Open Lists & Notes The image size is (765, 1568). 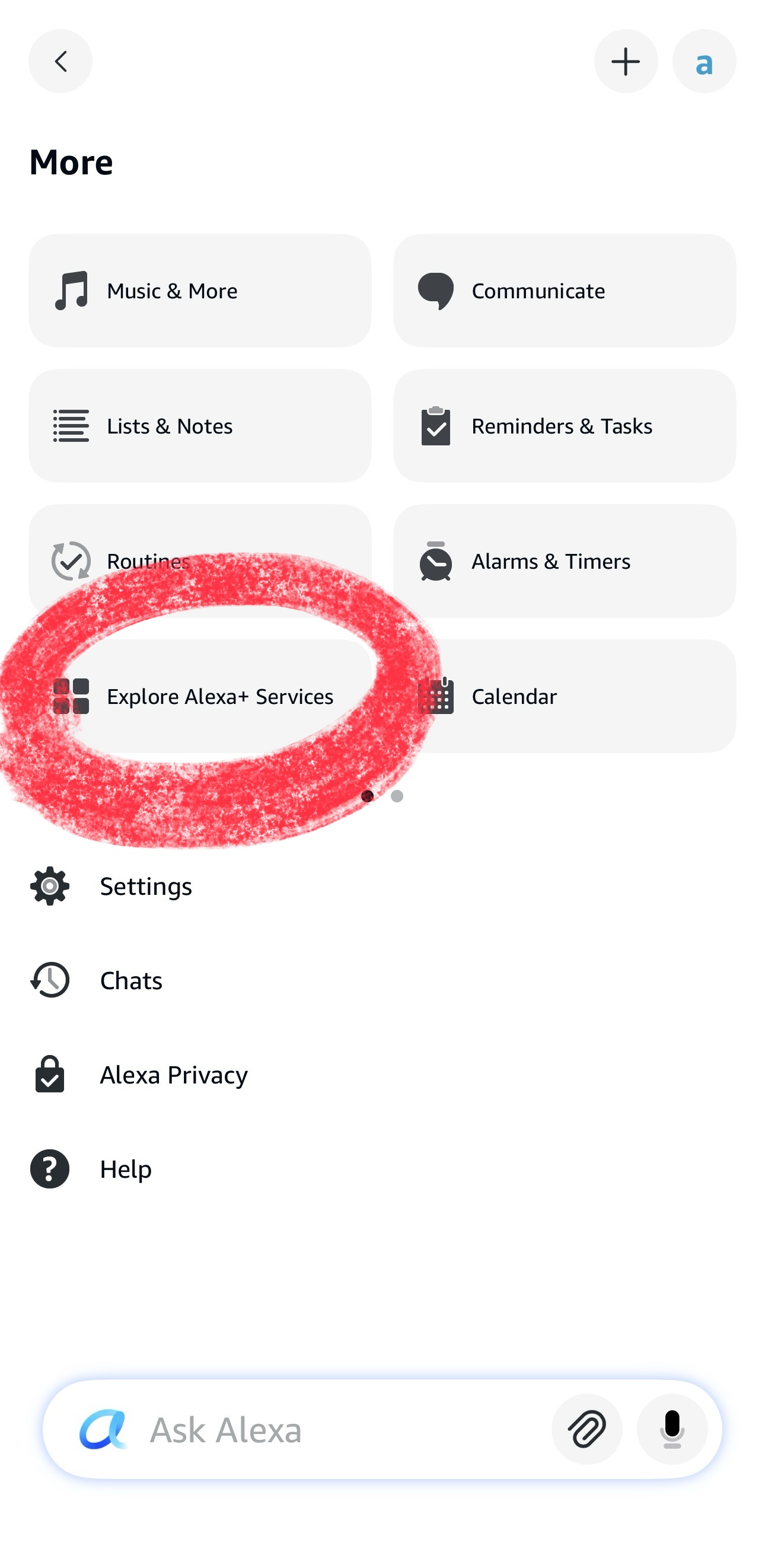pyautogui.click(x=200, y=426)
